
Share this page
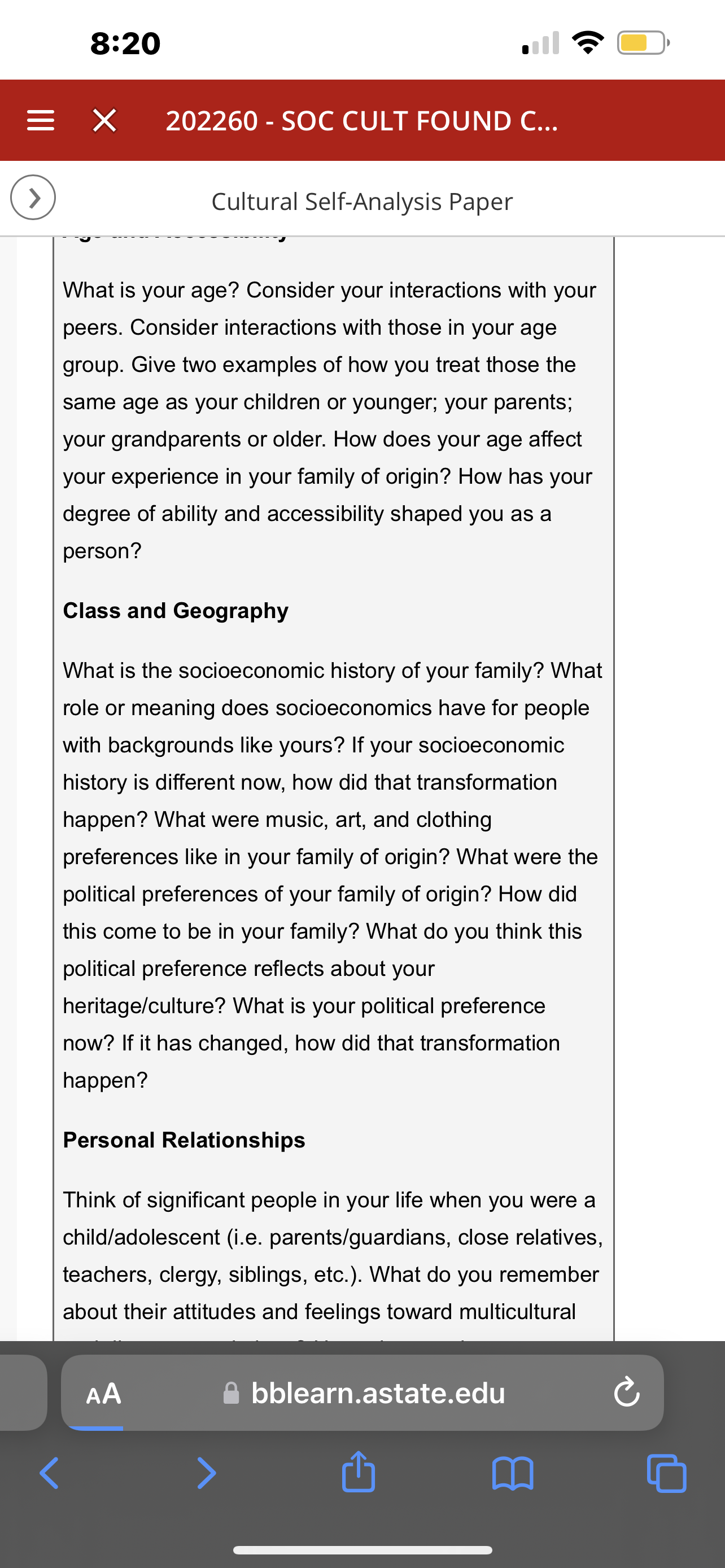coord(359,1471)
